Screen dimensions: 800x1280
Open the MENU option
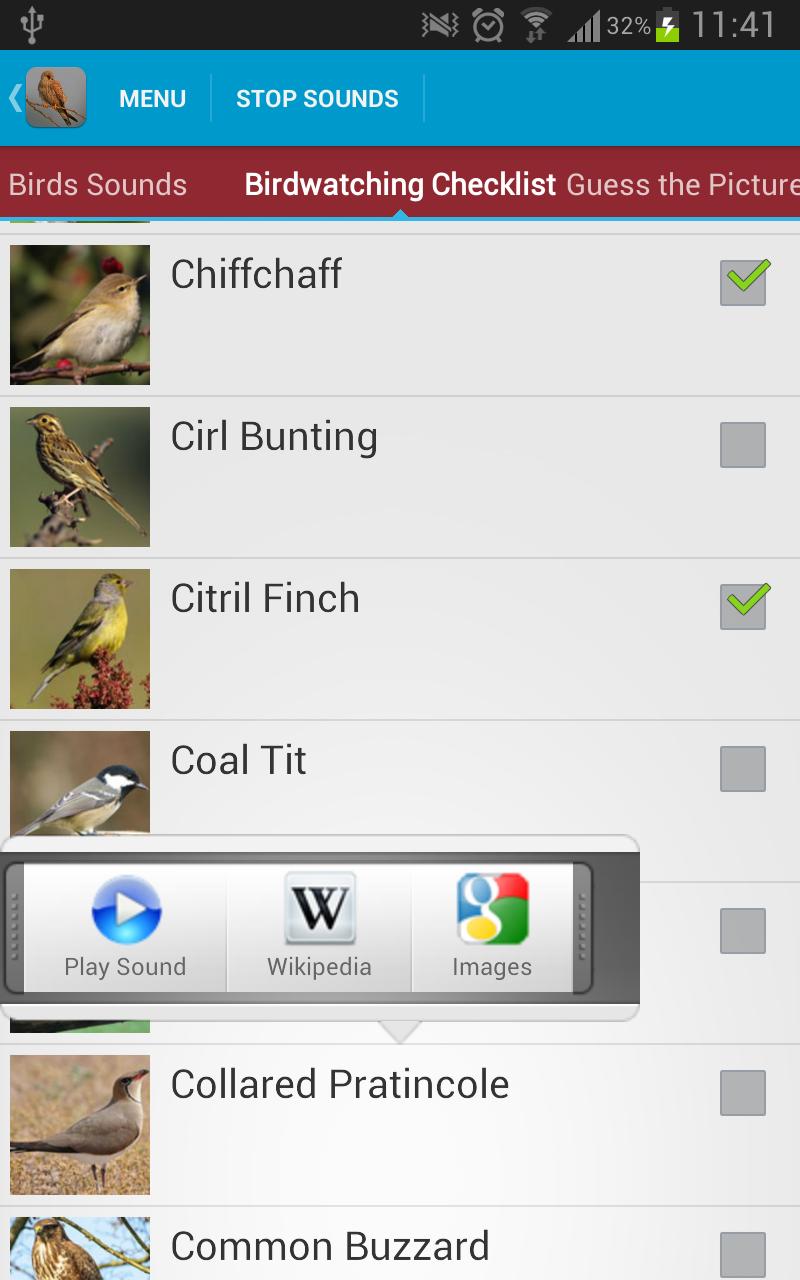(x=152, y=99)
